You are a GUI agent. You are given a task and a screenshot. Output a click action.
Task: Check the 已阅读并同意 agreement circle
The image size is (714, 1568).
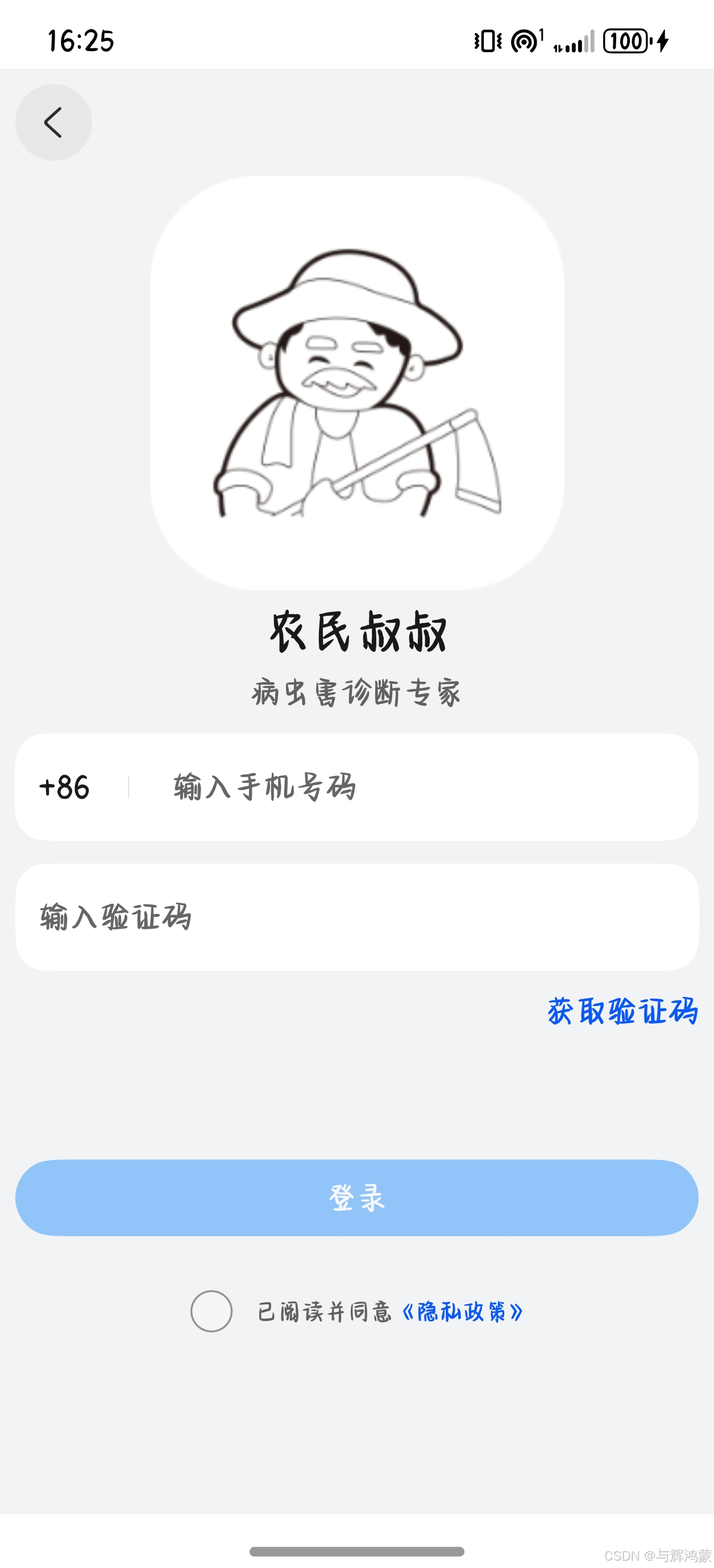tap(211, 1311)
